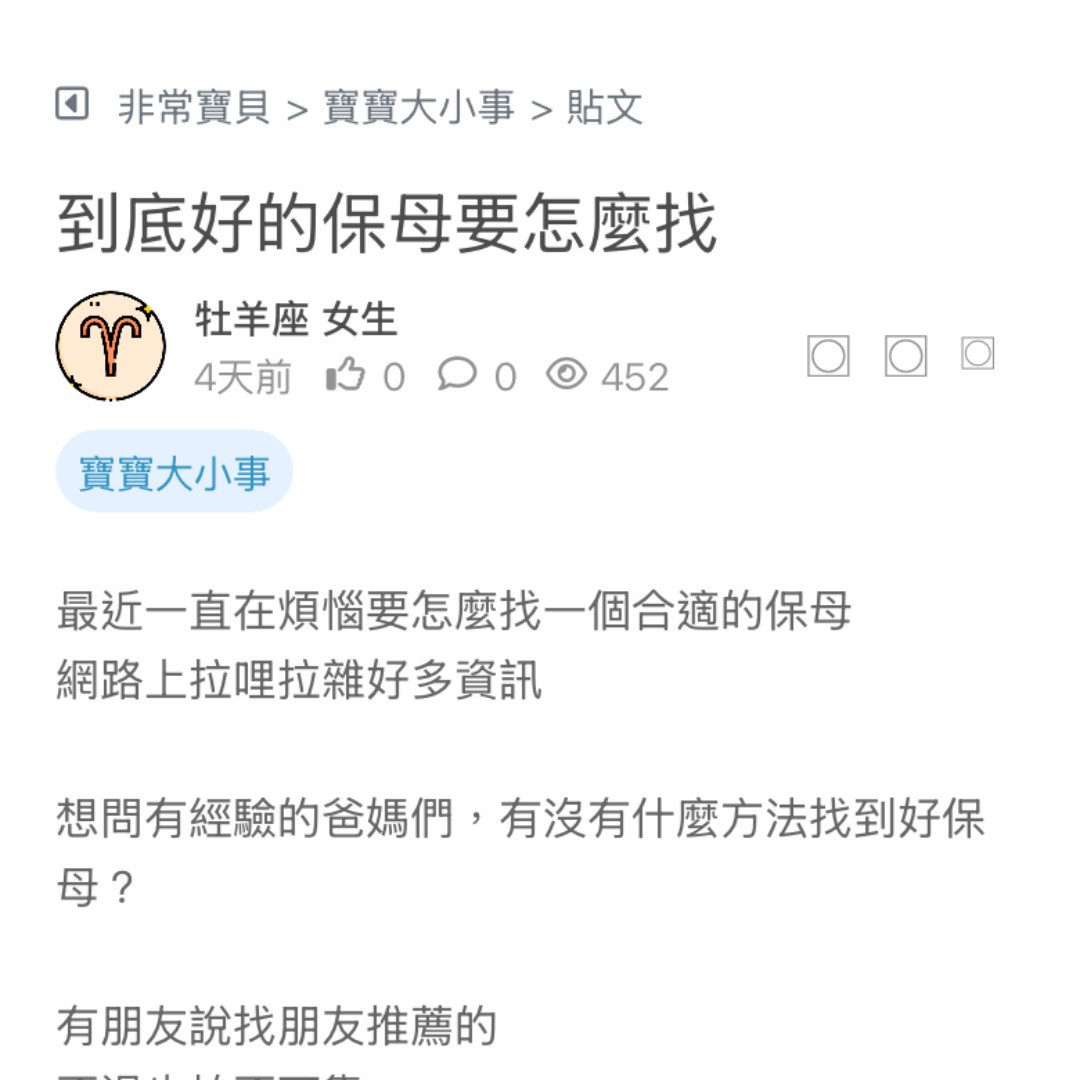The height and width of the screenshot is (1080, 1080).
Task: Open the 非常寶貝 breadcrumb link
Action: 194,107
